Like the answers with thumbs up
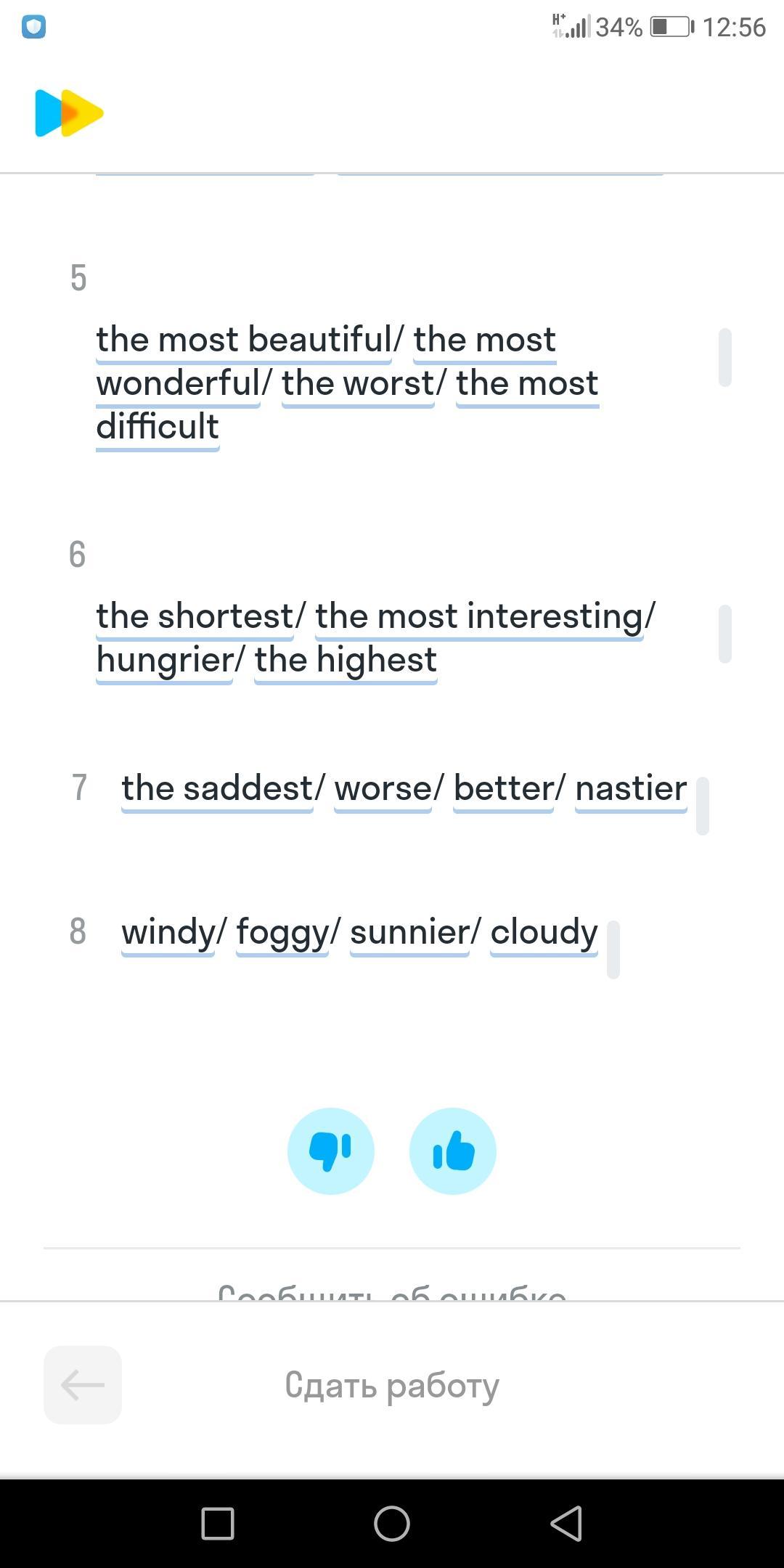The image size is (784, 1568). click(453, 1151)
